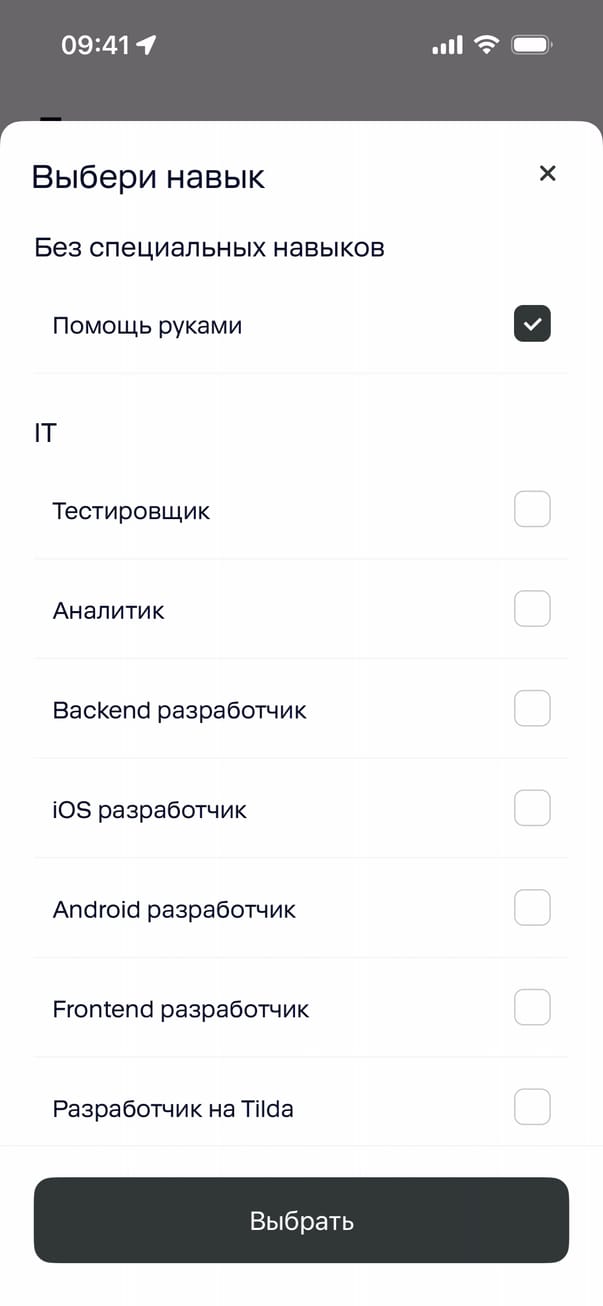Screen dimensions: 603x1306
Task: Select Разработчик на Tilda
Action: point(532,1107)
